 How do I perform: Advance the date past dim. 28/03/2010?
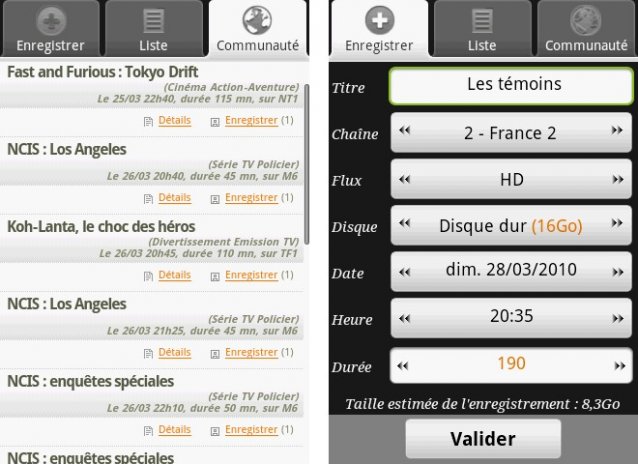click(x=618, y=271)
